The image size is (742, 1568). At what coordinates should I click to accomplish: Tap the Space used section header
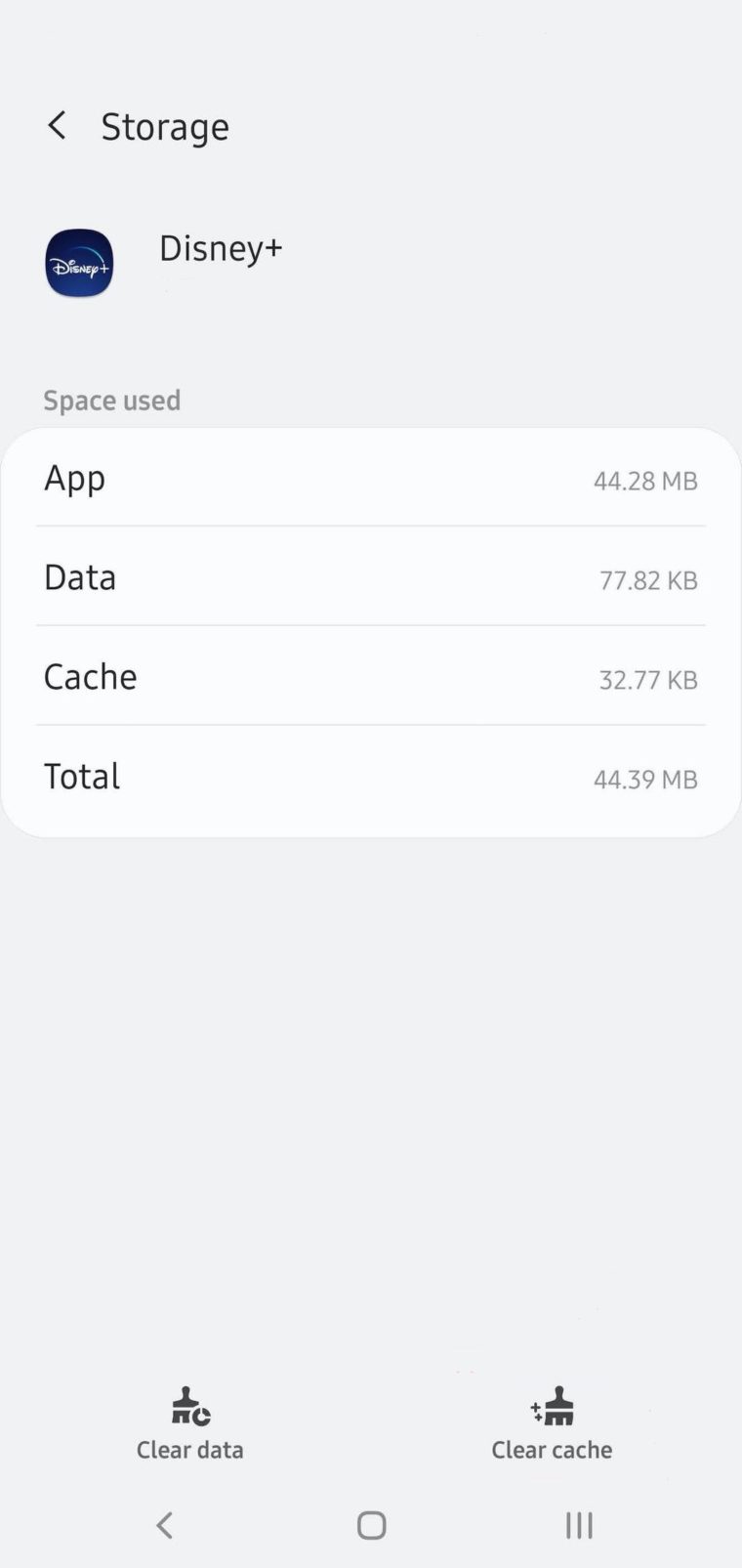111,400
